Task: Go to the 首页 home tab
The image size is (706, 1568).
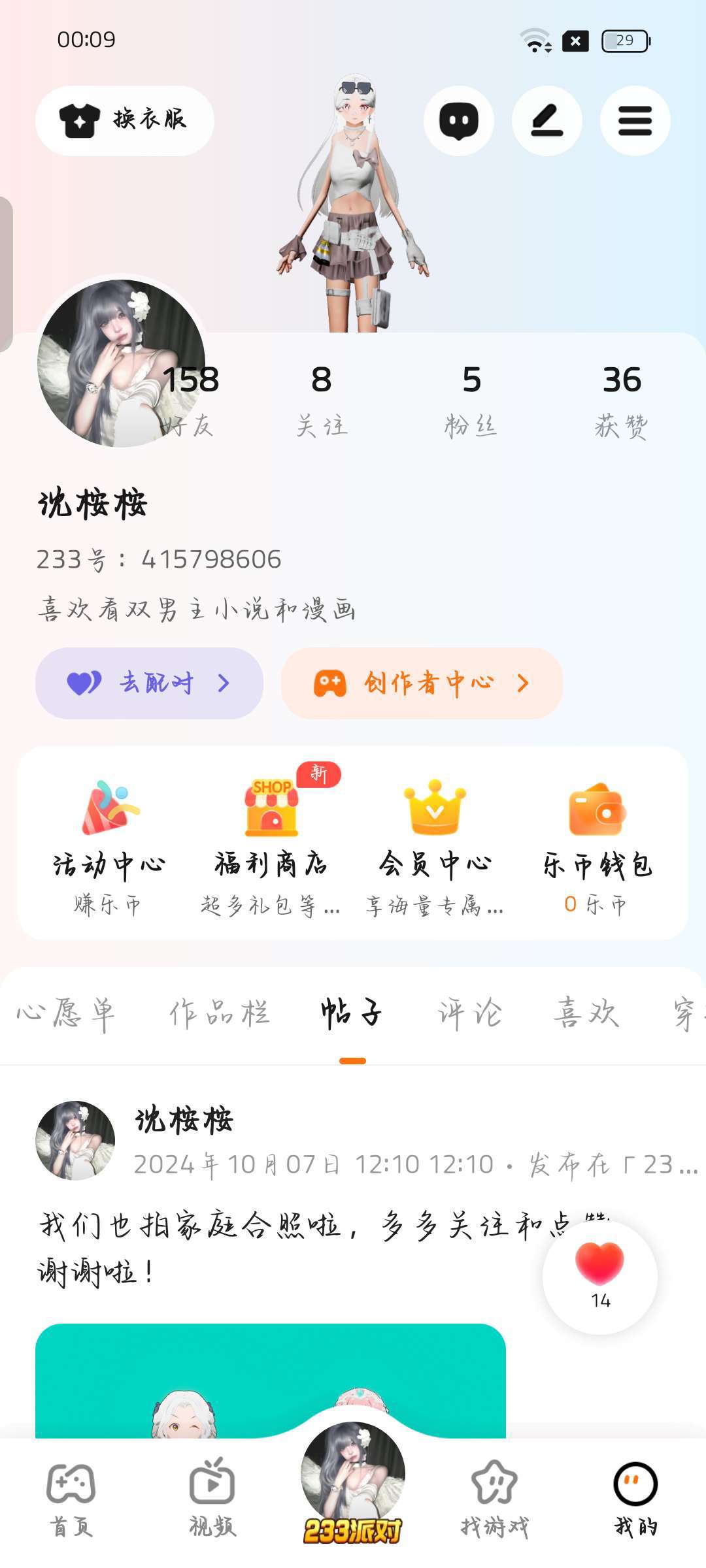Action: click(71, 1497)
